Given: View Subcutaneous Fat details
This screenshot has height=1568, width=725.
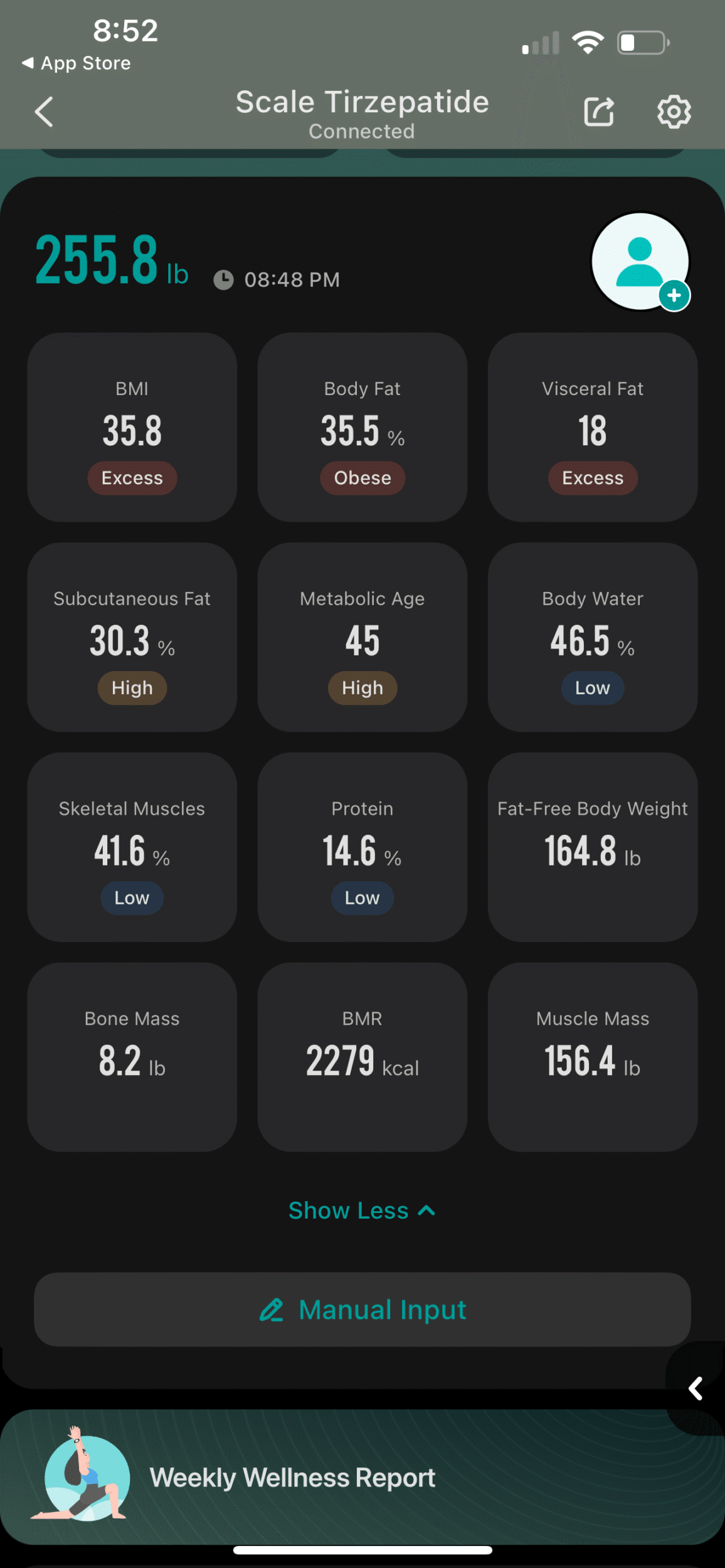Looking at the screenshot, I should pyautogui.click(x=132, y=637).
